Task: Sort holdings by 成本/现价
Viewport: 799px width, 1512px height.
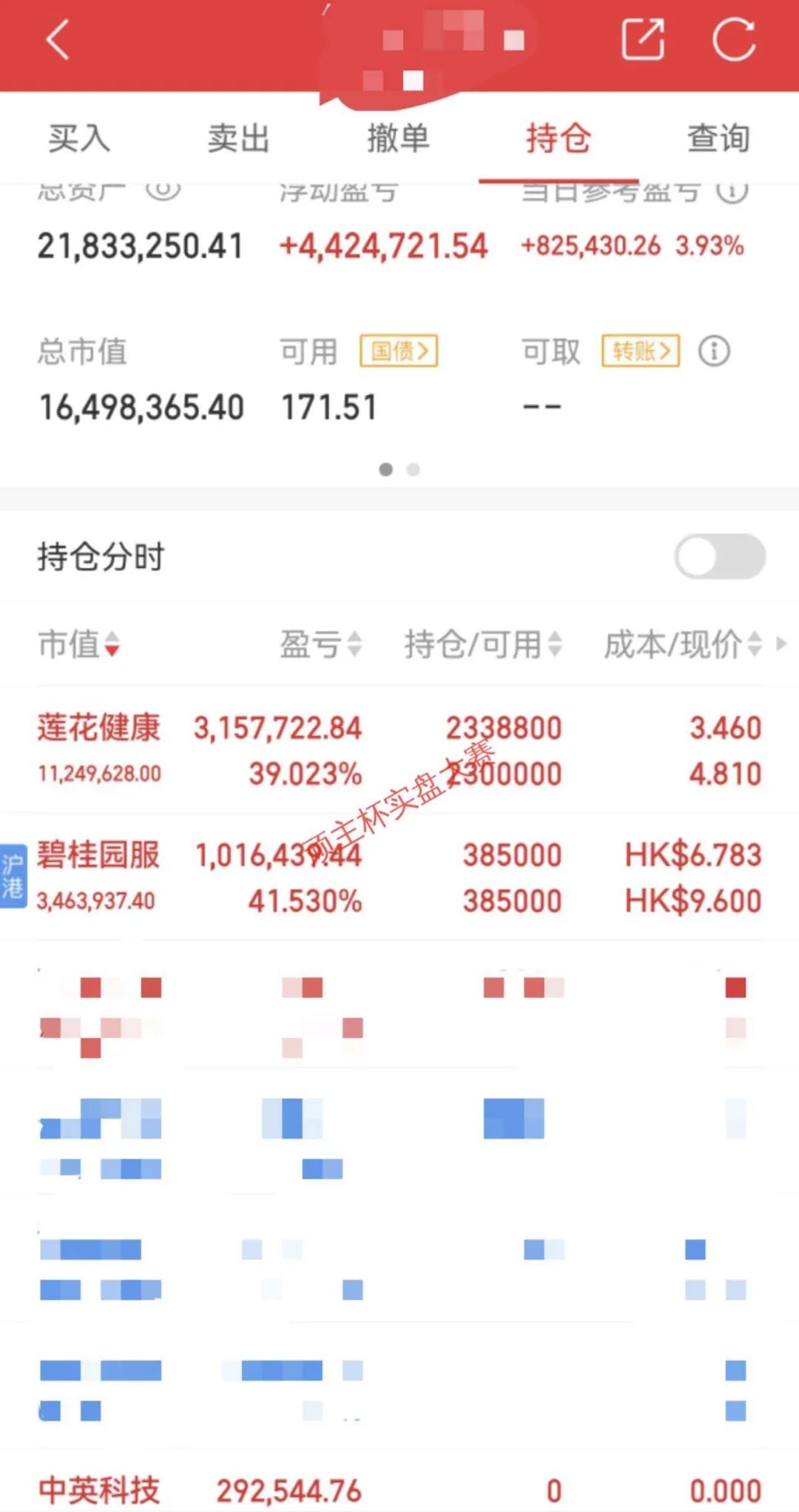Action: point(682,644)
